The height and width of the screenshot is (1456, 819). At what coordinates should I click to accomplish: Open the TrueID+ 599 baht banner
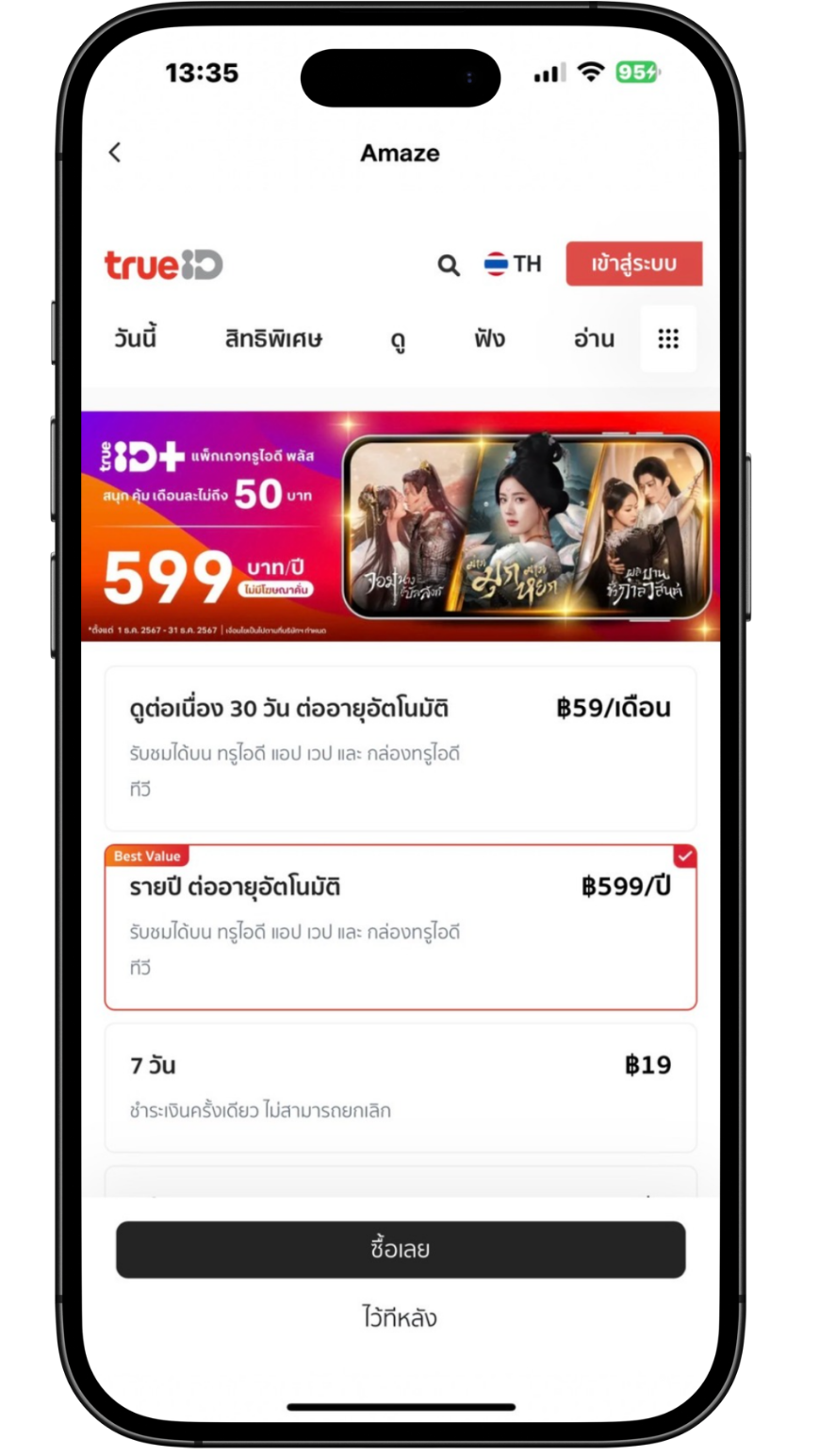[x=401, y=526]
